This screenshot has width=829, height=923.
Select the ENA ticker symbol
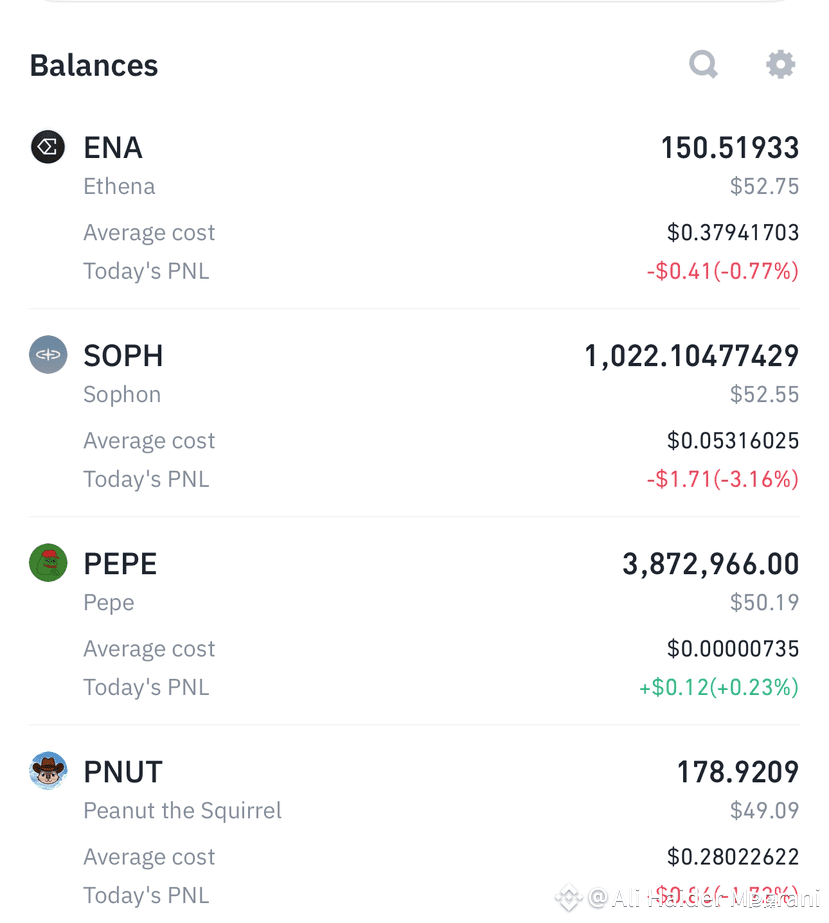[x=112, y=147]
